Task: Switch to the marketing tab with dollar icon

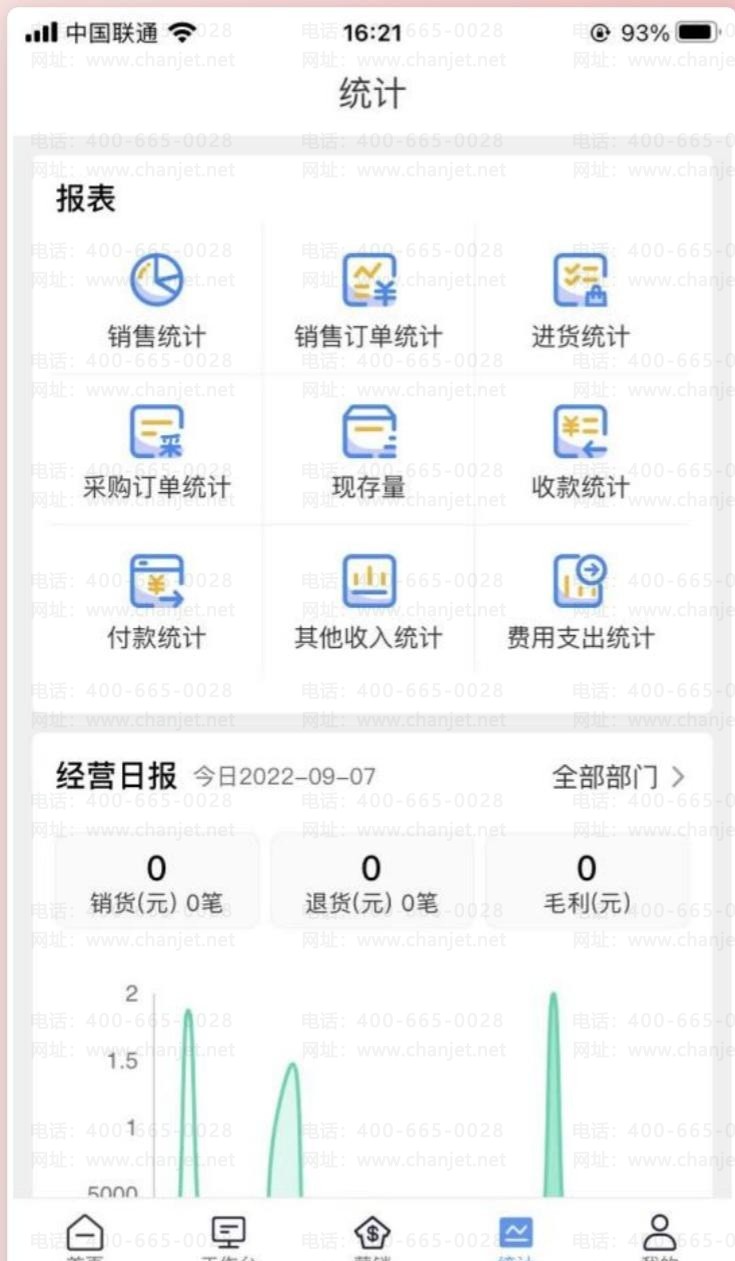Action: tap(372, 1237)
